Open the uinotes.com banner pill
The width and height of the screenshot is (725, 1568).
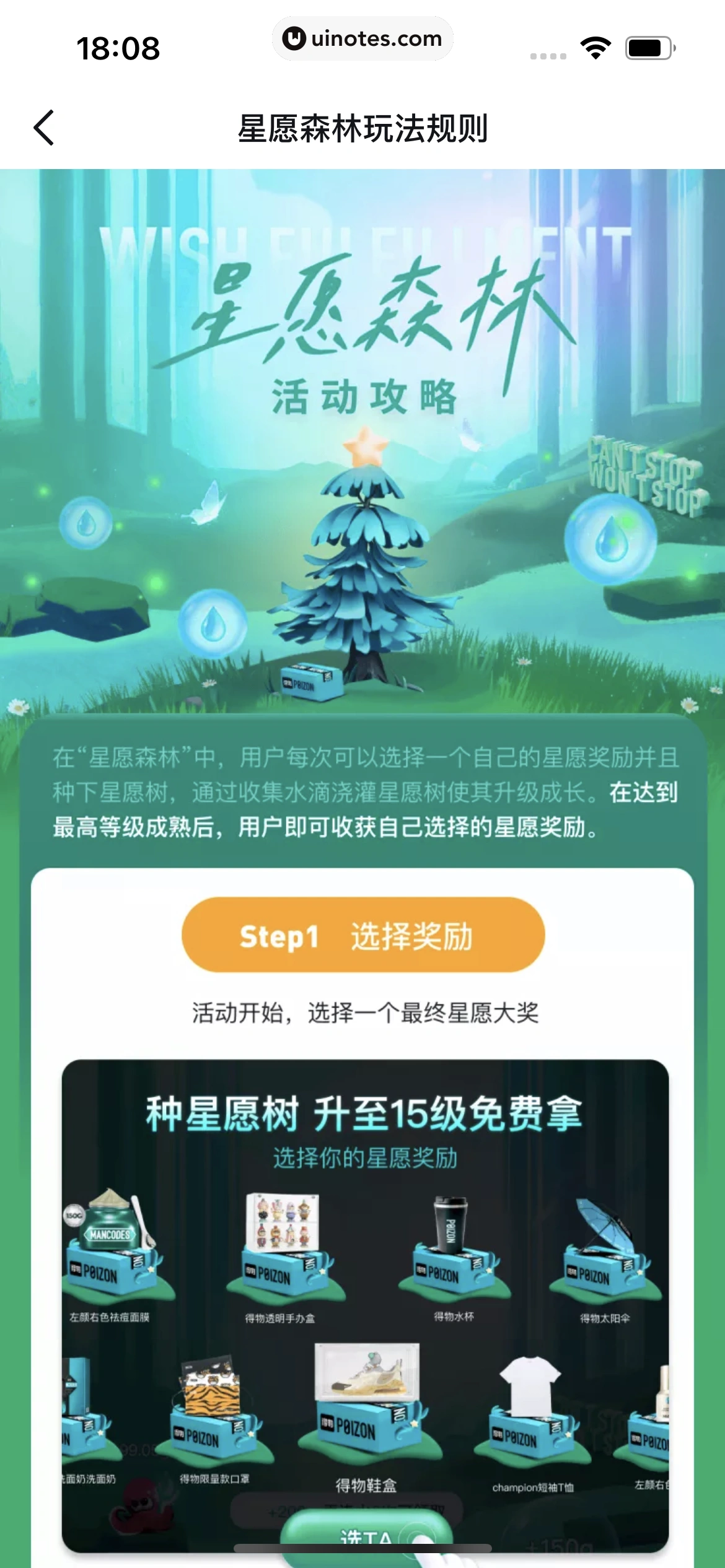coord(362,38)
